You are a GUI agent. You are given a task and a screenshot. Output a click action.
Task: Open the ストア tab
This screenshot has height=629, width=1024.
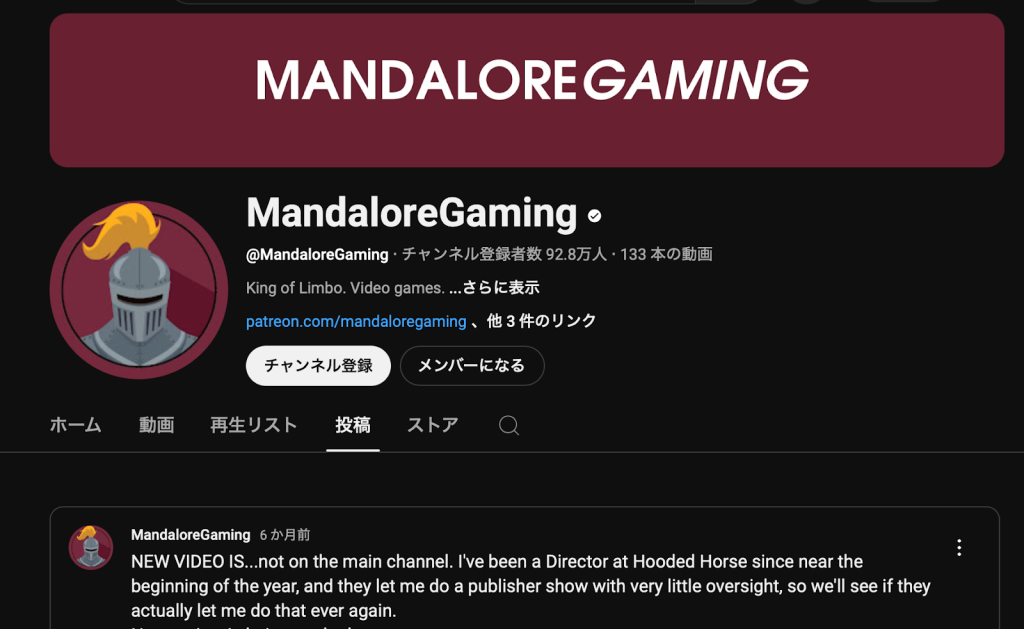pyautogui.click(x=432, y=425)
